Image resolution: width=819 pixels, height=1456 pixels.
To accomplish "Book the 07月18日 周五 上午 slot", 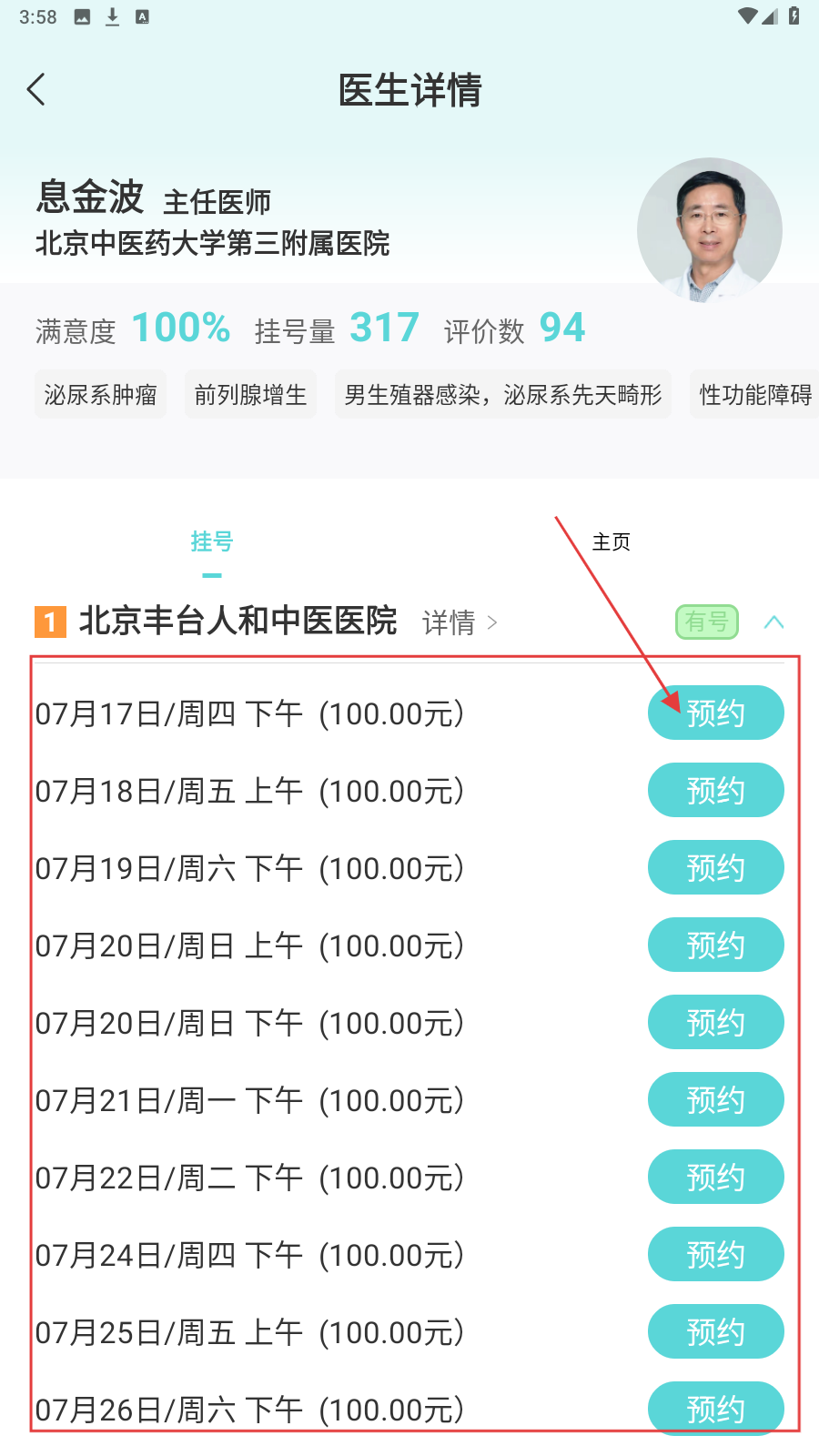I will coord(715,790).
